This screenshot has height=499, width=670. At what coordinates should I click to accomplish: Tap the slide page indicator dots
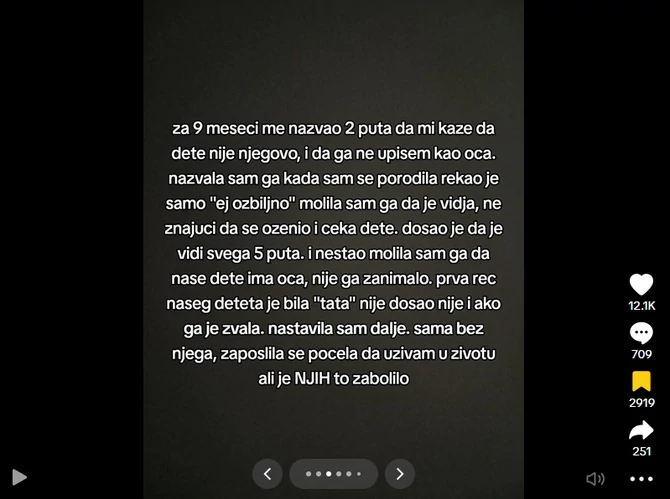tap(333, 474)
